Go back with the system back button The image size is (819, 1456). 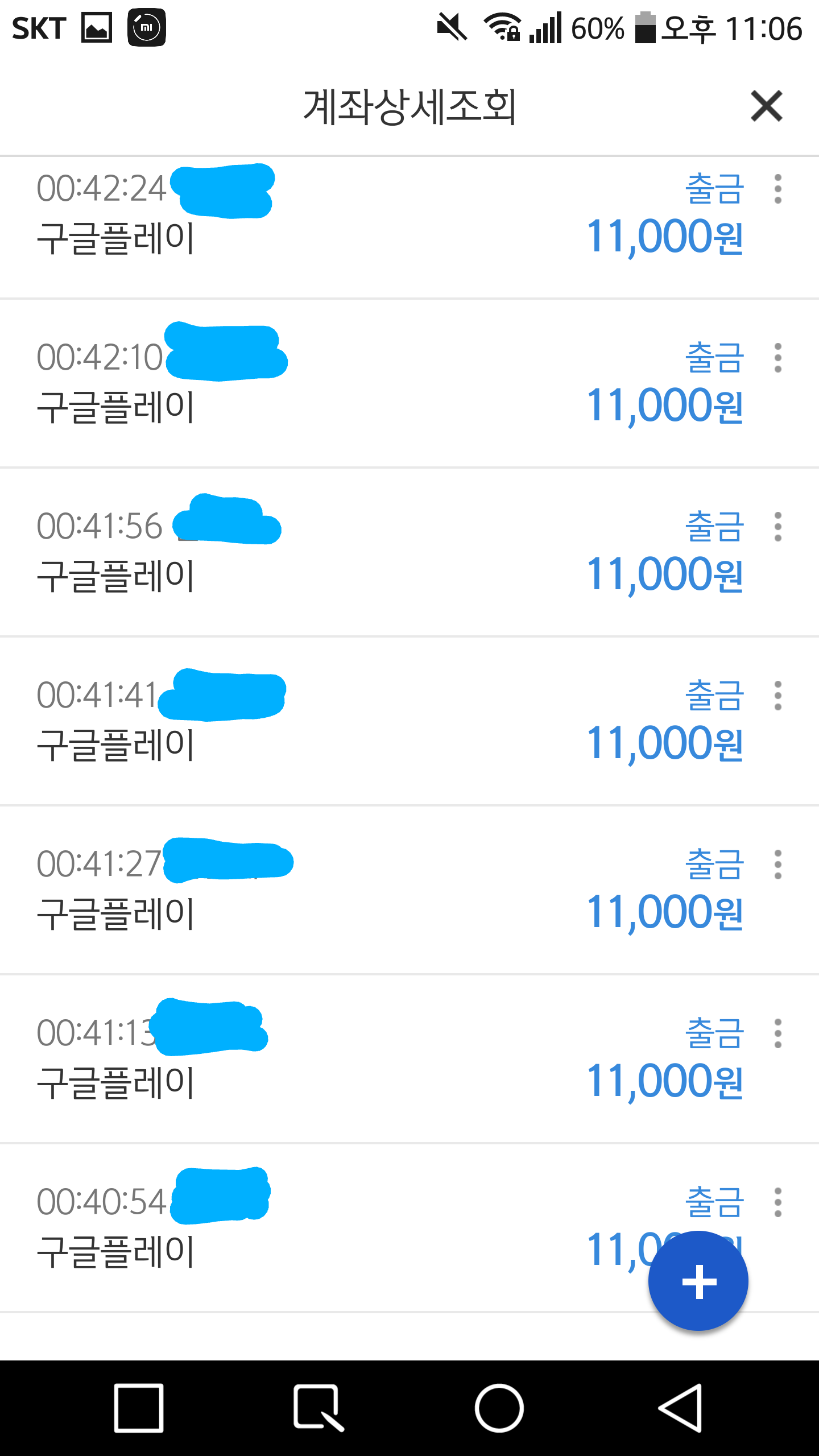680,1408
